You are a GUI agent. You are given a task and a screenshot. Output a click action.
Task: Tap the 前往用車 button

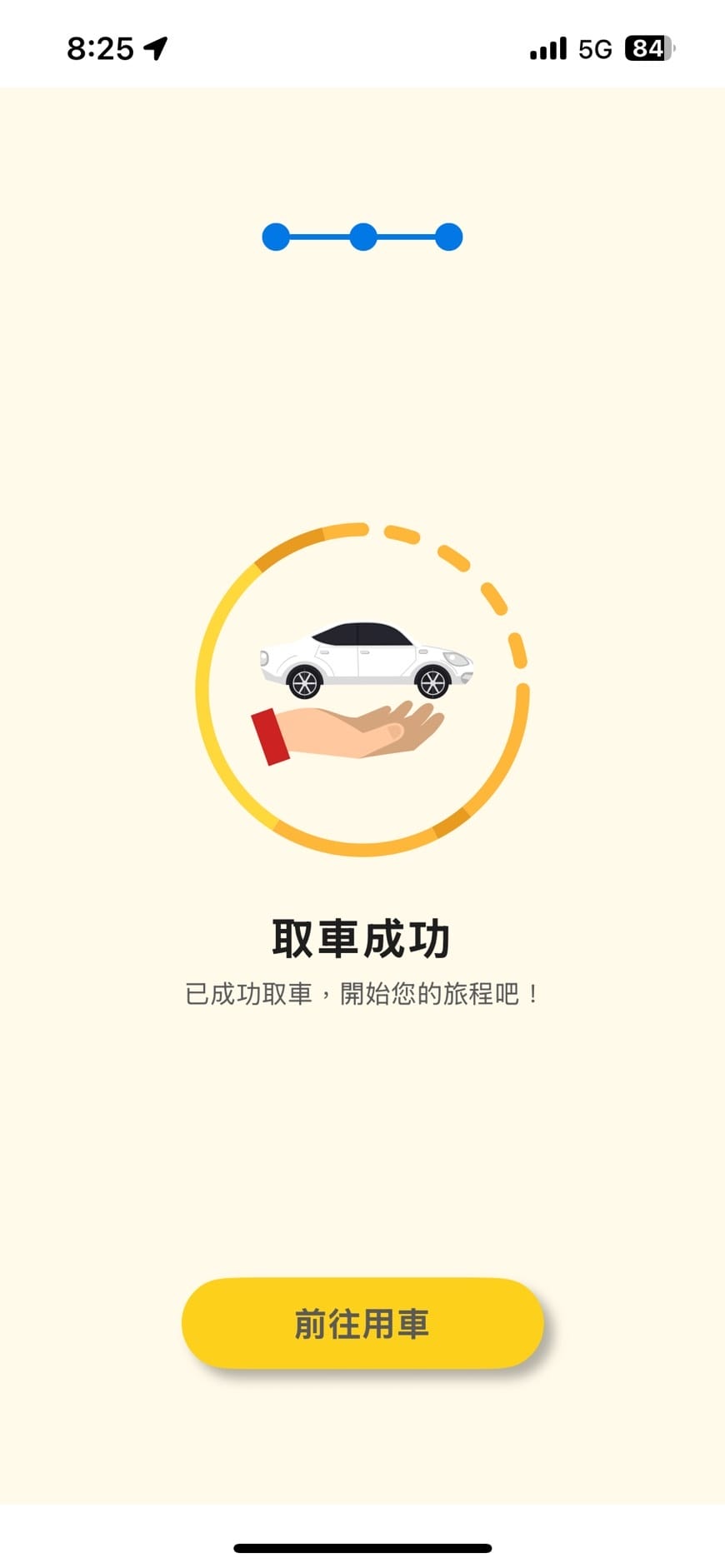pyautogui.click(x=362, y=1324)
